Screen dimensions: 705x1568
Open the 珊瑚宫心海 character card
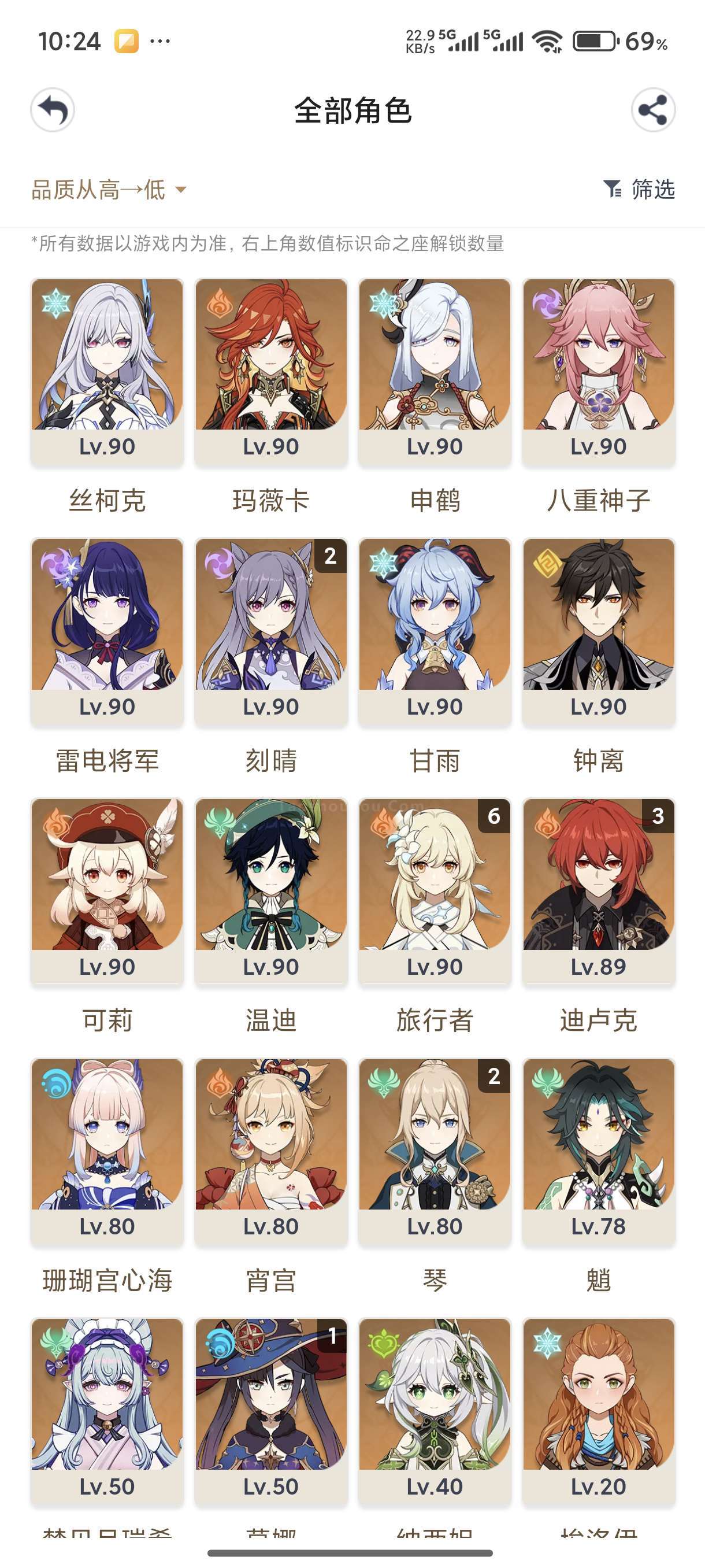[x=107, y=1152]
